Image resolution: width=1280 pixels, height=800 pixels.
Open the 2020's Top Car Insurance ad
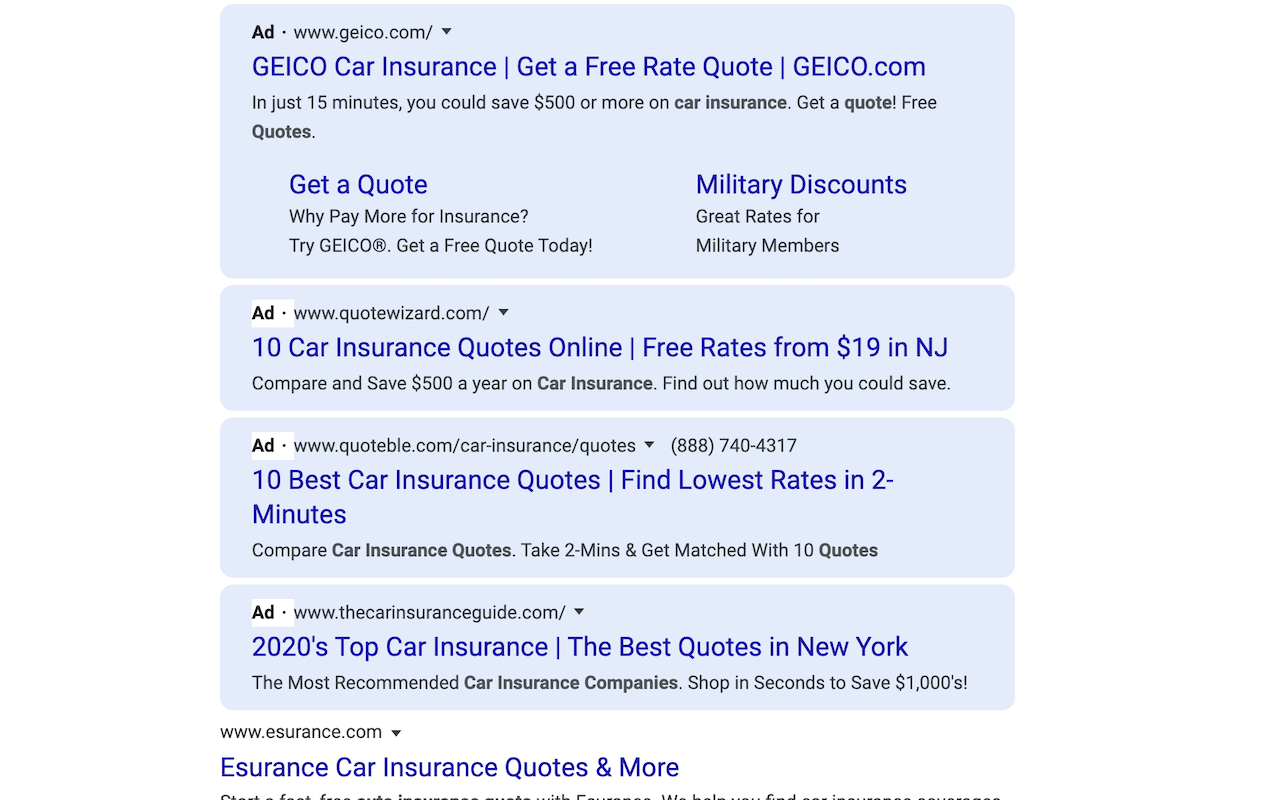579,647
